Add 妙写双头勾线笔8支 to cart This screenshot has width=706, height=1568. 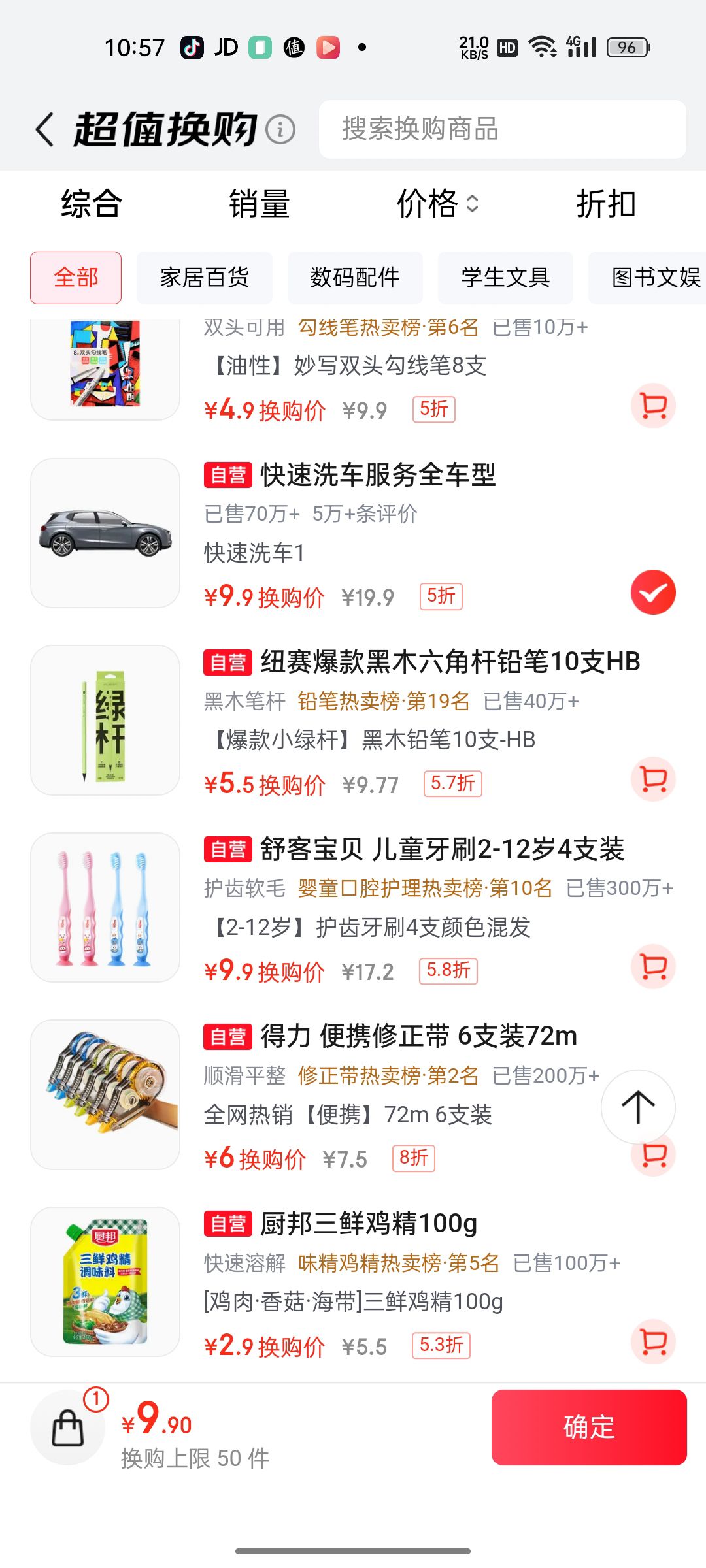point(653,406)
